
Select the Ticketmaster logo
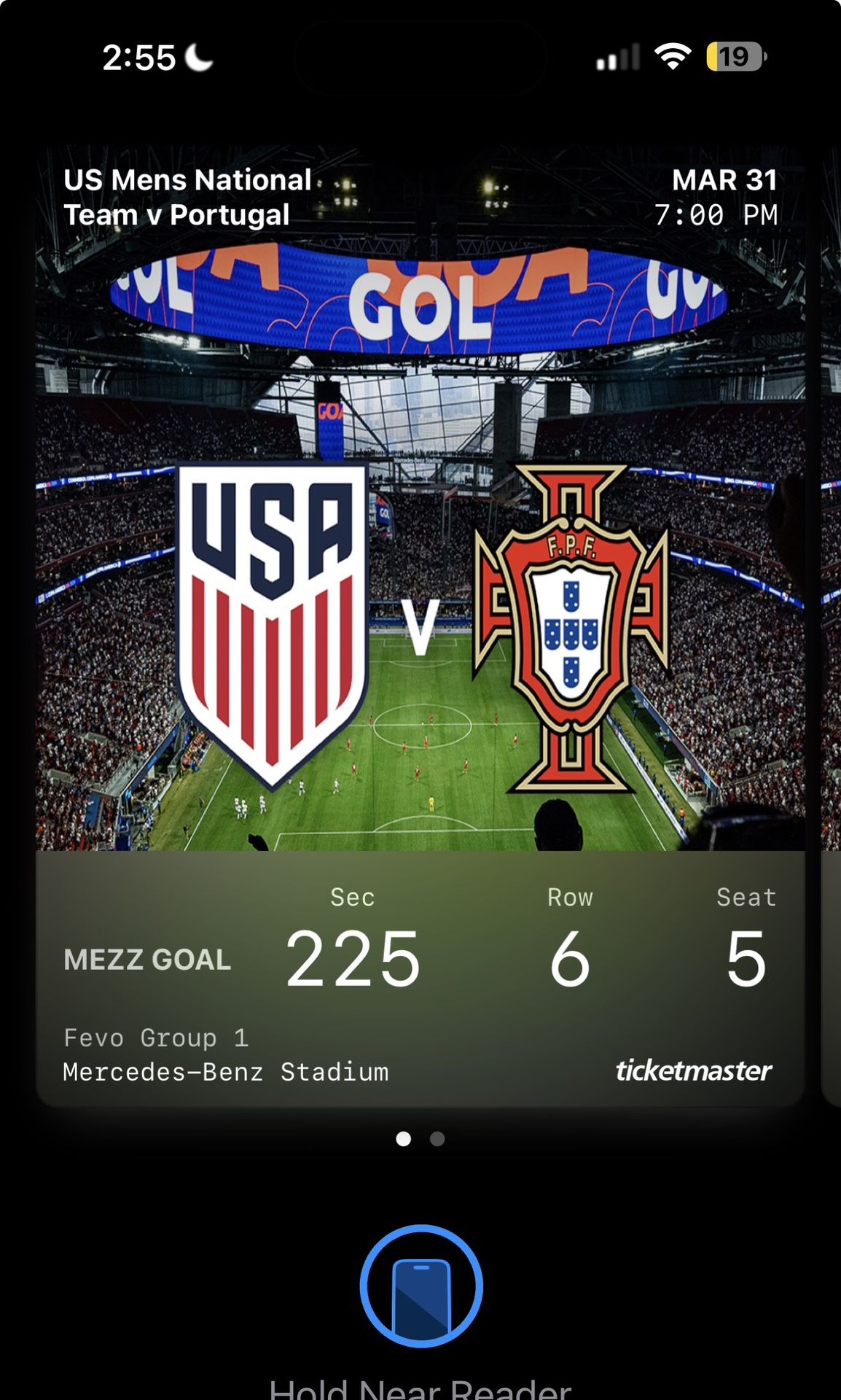point(694,1072)
